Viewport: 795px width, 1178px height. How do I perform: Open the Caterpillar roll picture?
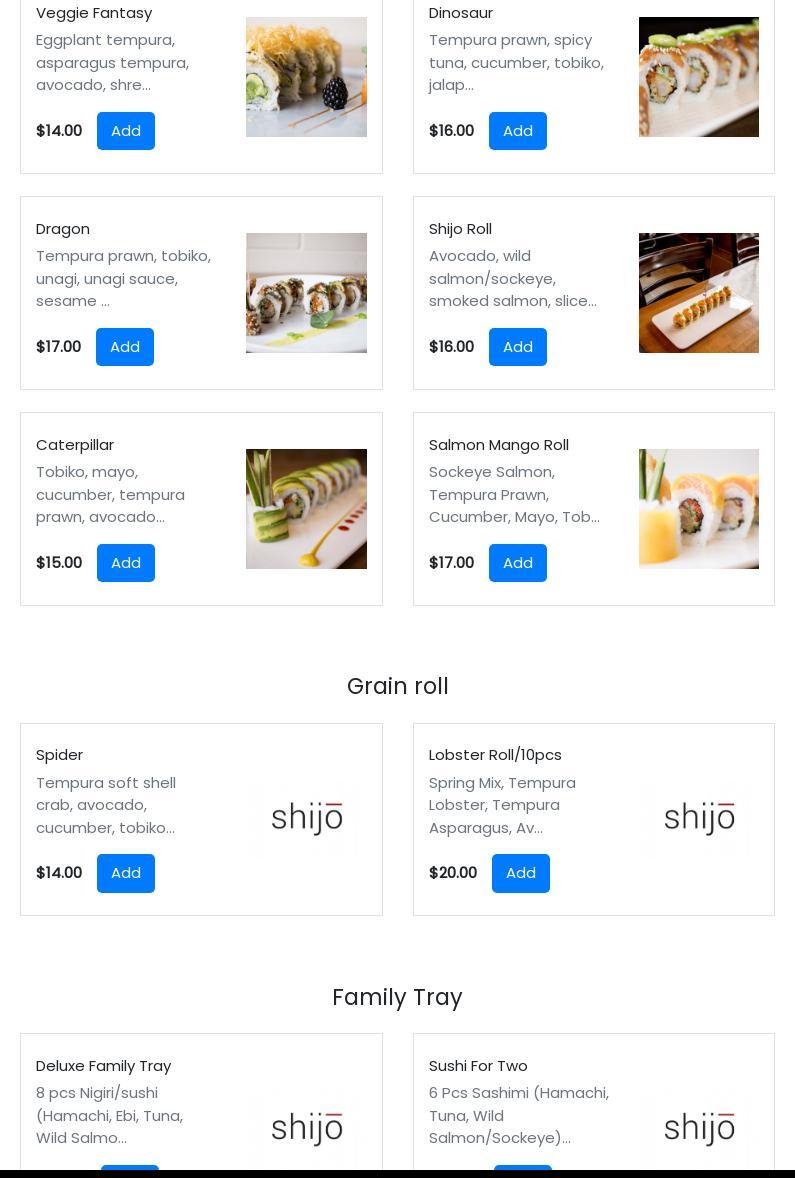[306, 509]
